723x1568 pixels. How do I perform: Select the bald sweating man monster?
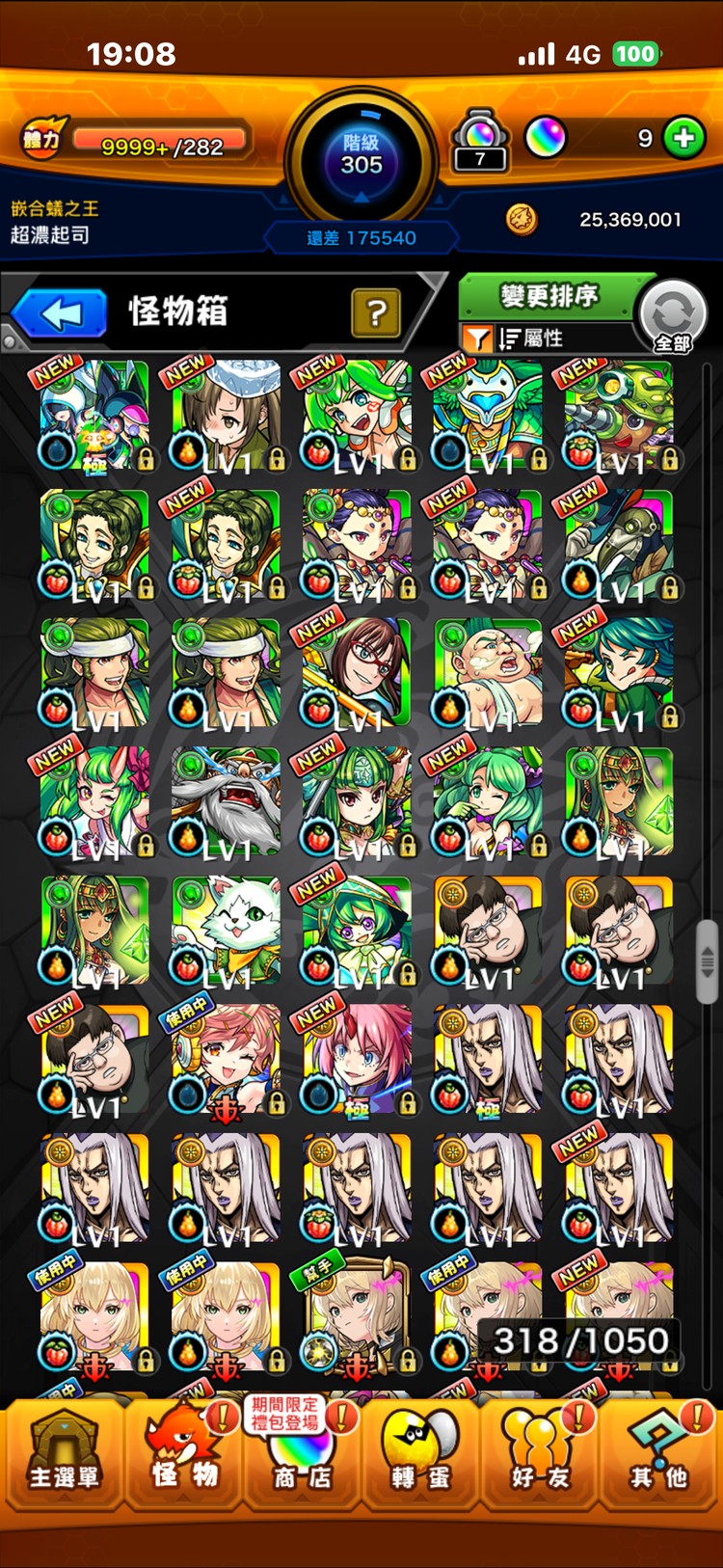coord(488,672)
